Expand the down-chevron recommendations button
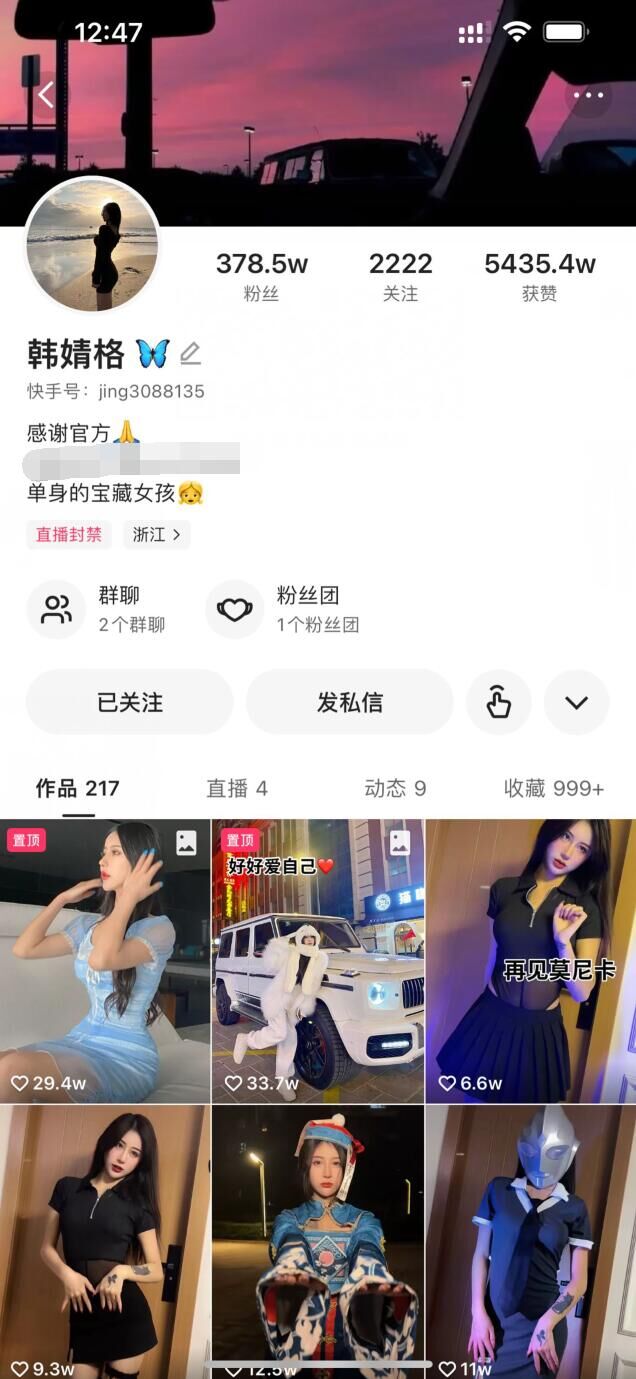The image size is (636, 1379). (576, 702)
